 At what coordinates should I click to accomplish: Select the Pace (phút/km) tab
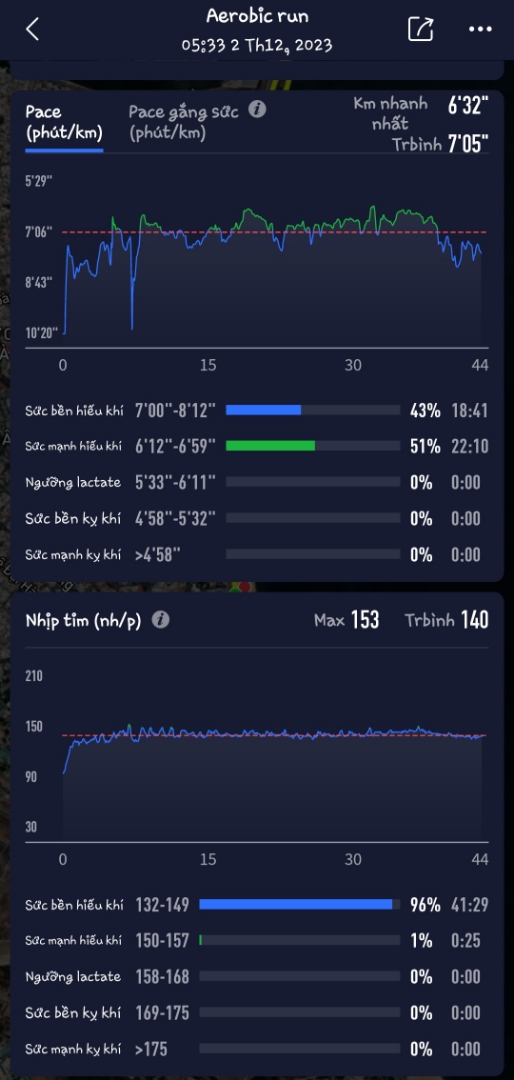click(64, 122)
